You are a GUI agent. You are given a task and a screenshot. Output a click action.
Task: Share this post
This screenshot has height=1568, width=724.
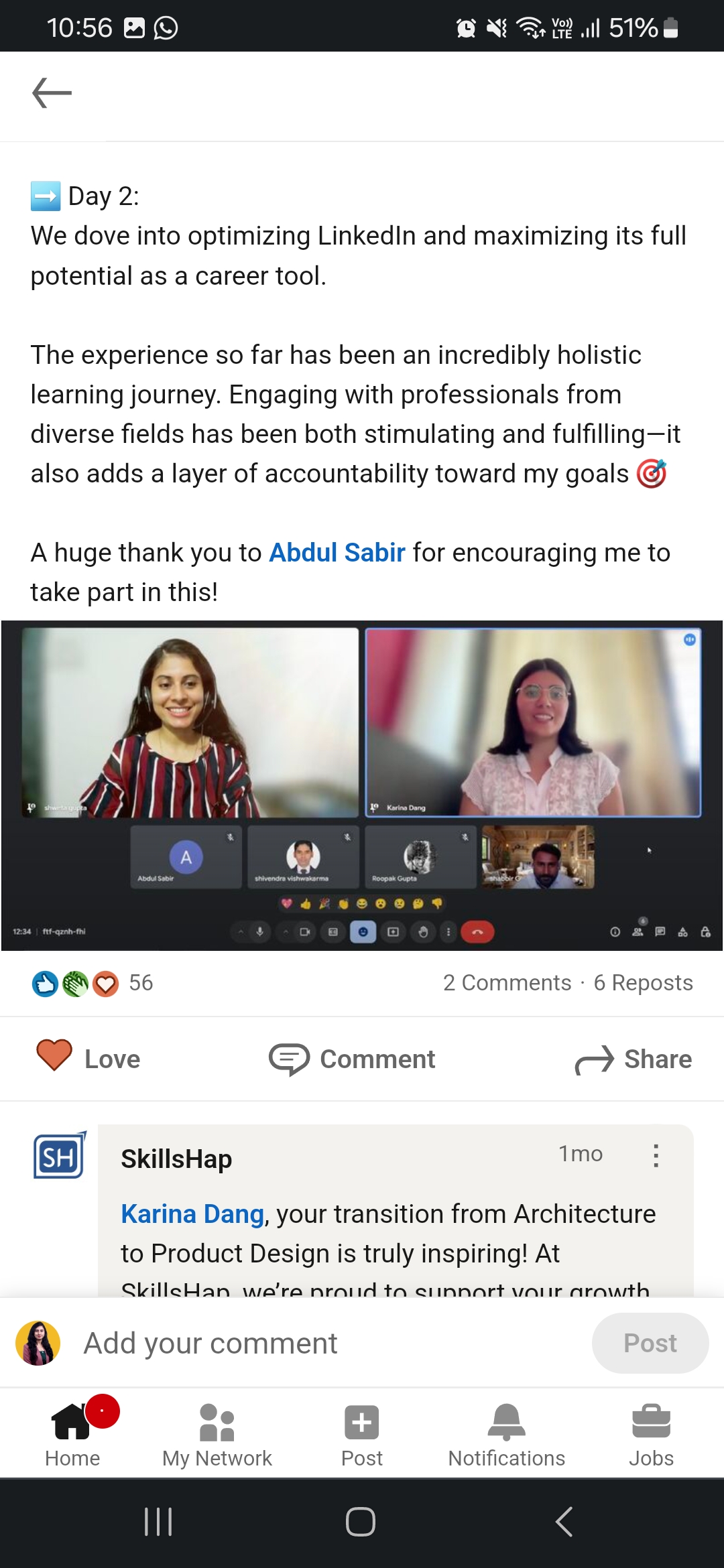633,1059
